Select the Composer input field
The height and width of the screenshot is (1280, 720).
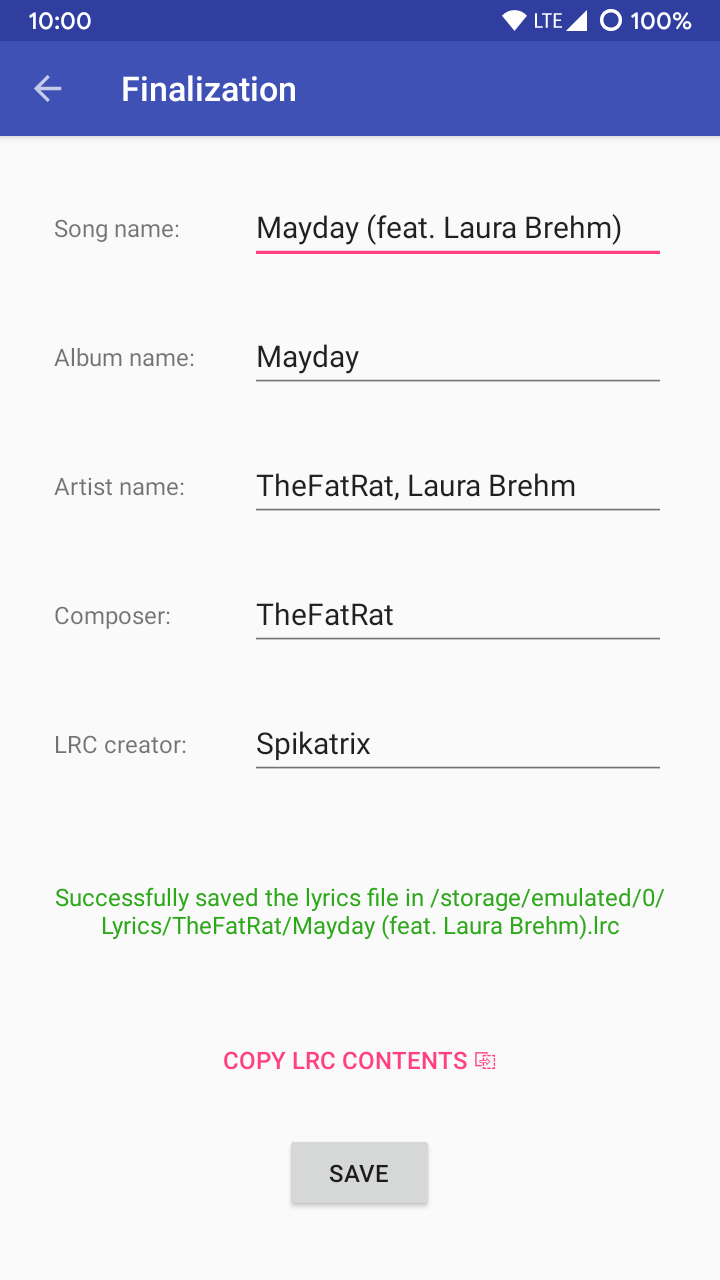point(457,616)
